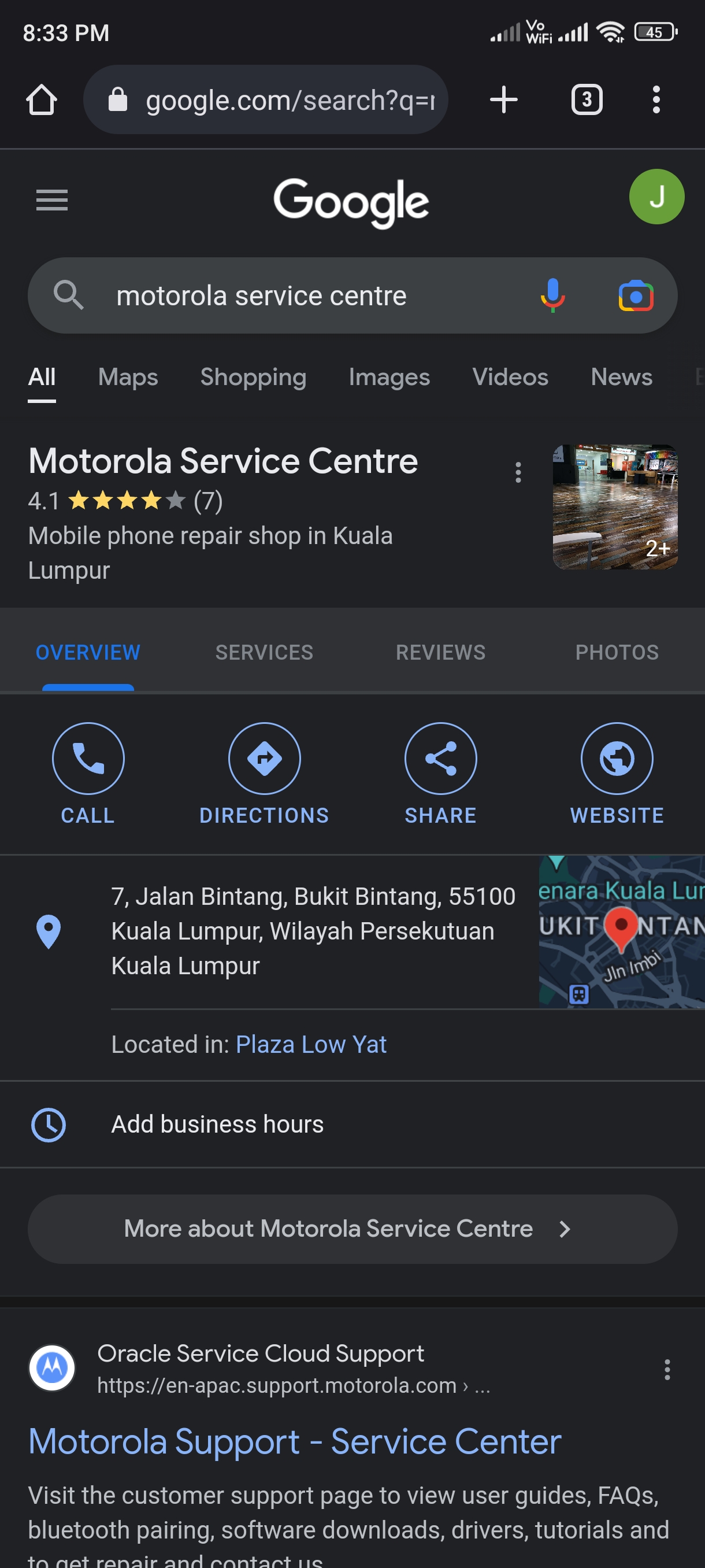The image size is (705, 1568).
Task: Tap More about Motorola Service Centre
Action: 352,1229
